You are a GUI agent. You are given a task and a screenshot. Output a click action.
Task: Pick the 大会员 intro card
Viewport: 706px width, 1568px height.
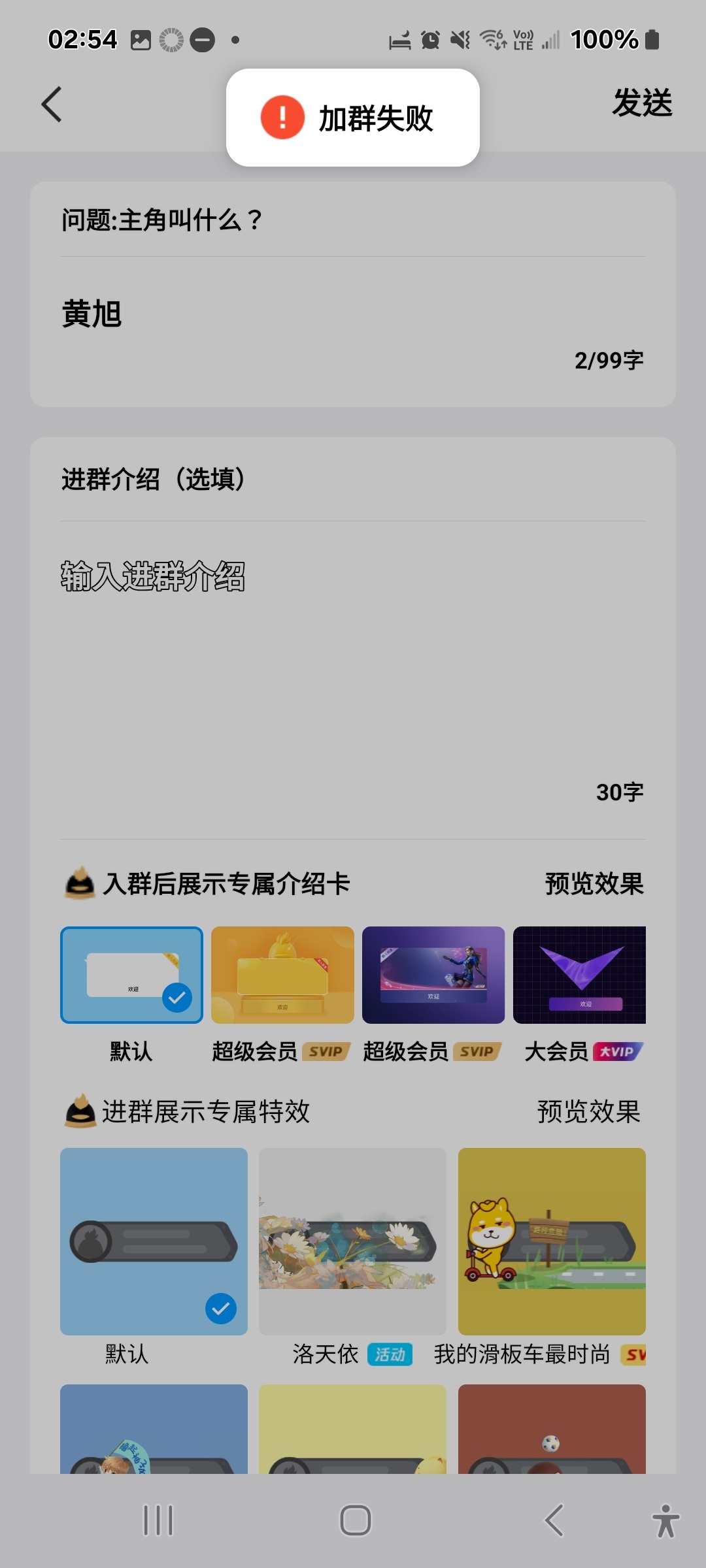[x=579, y=975]
